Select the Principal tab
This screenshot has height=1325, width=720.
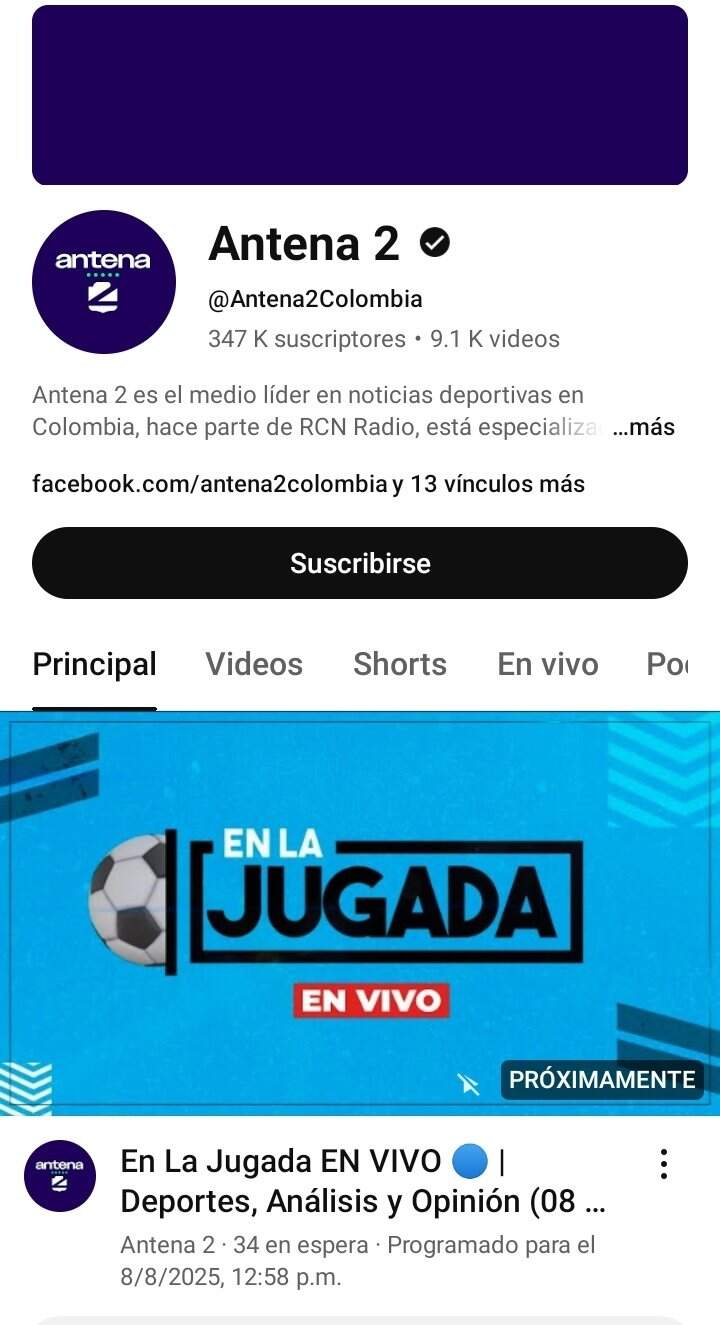point(94,665)
